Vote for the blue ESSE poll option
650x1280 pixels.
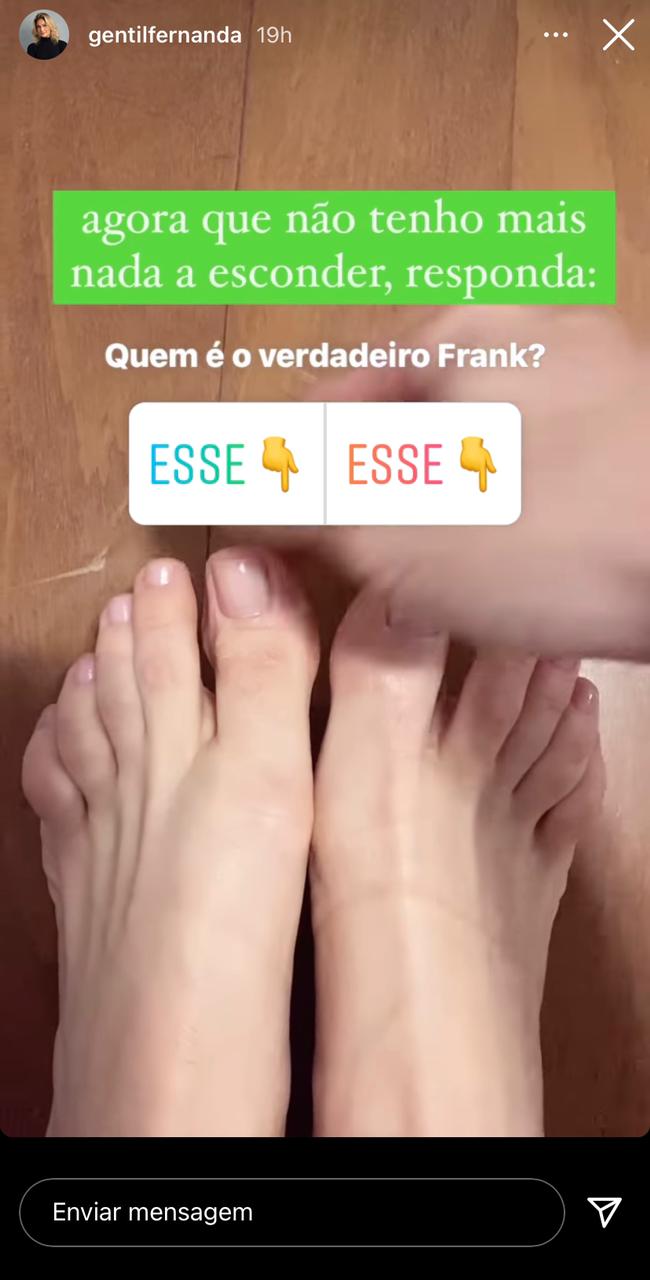[226, 464]
